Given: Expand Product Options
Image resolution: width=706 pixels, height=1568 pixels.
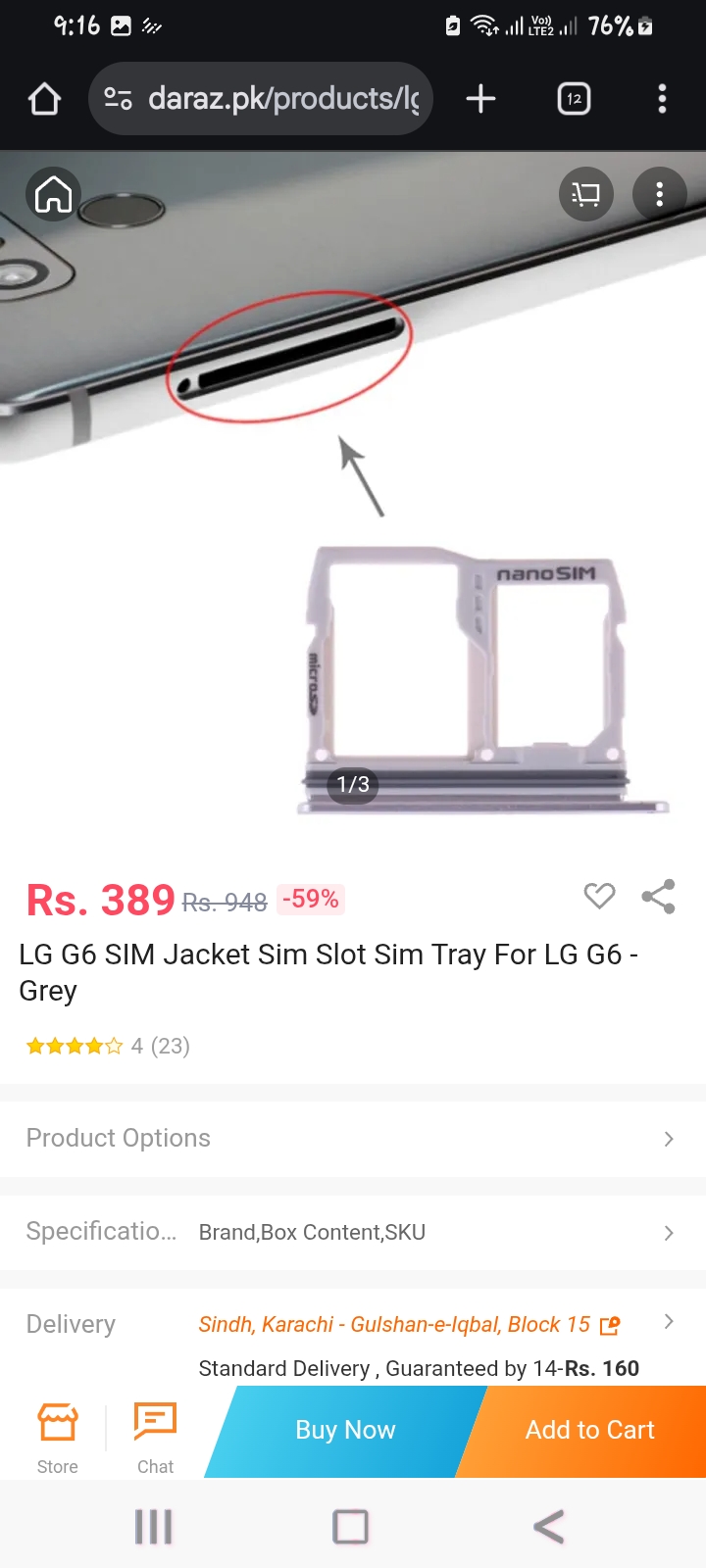Looking at the screenshot, I should 353,1138.
